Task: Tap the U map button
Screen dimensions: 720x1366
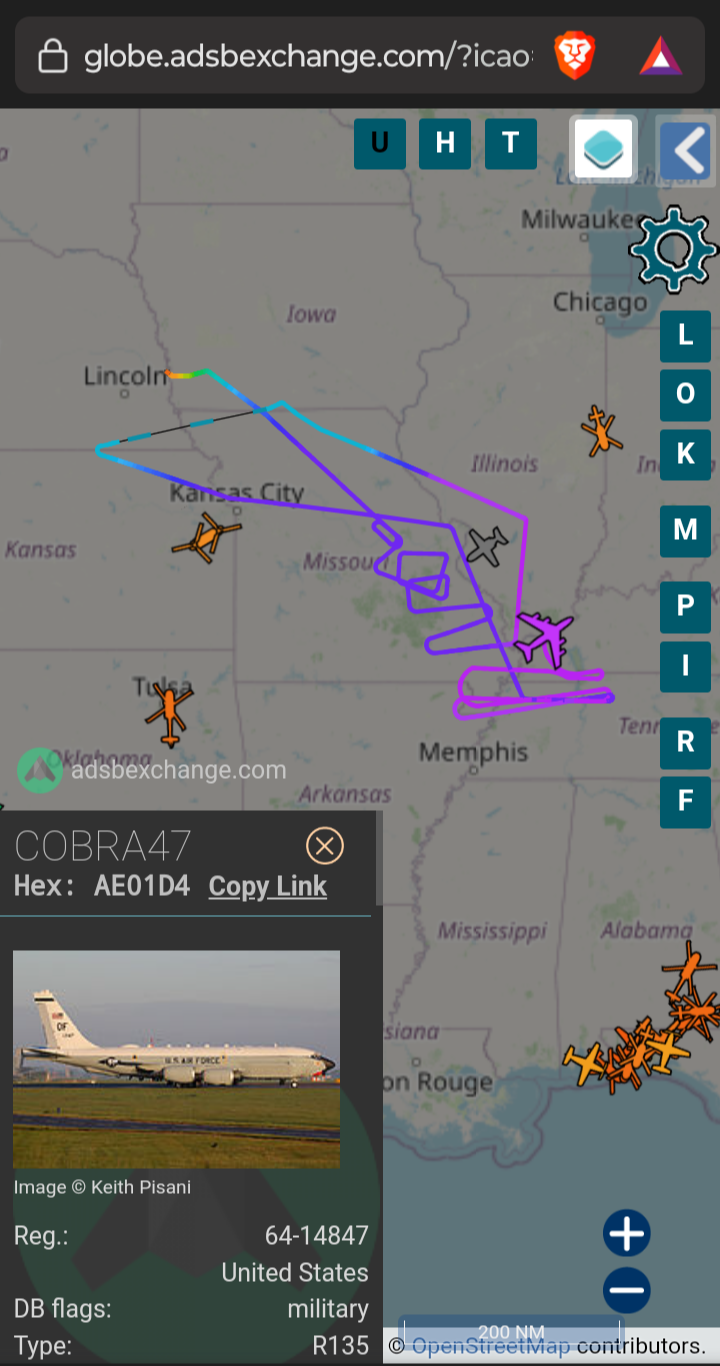Action: [x=380, y=143]
